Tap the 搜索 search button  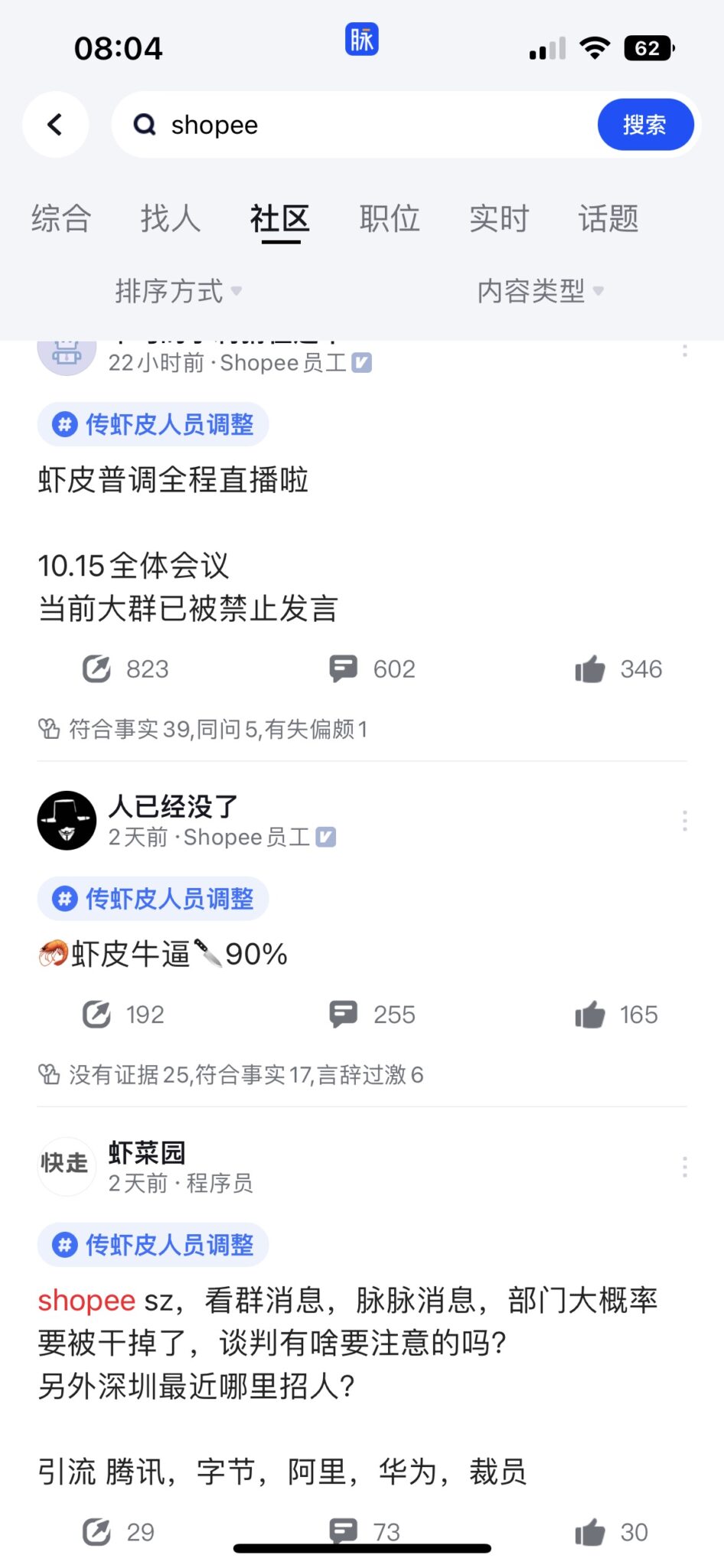(645, 124)
